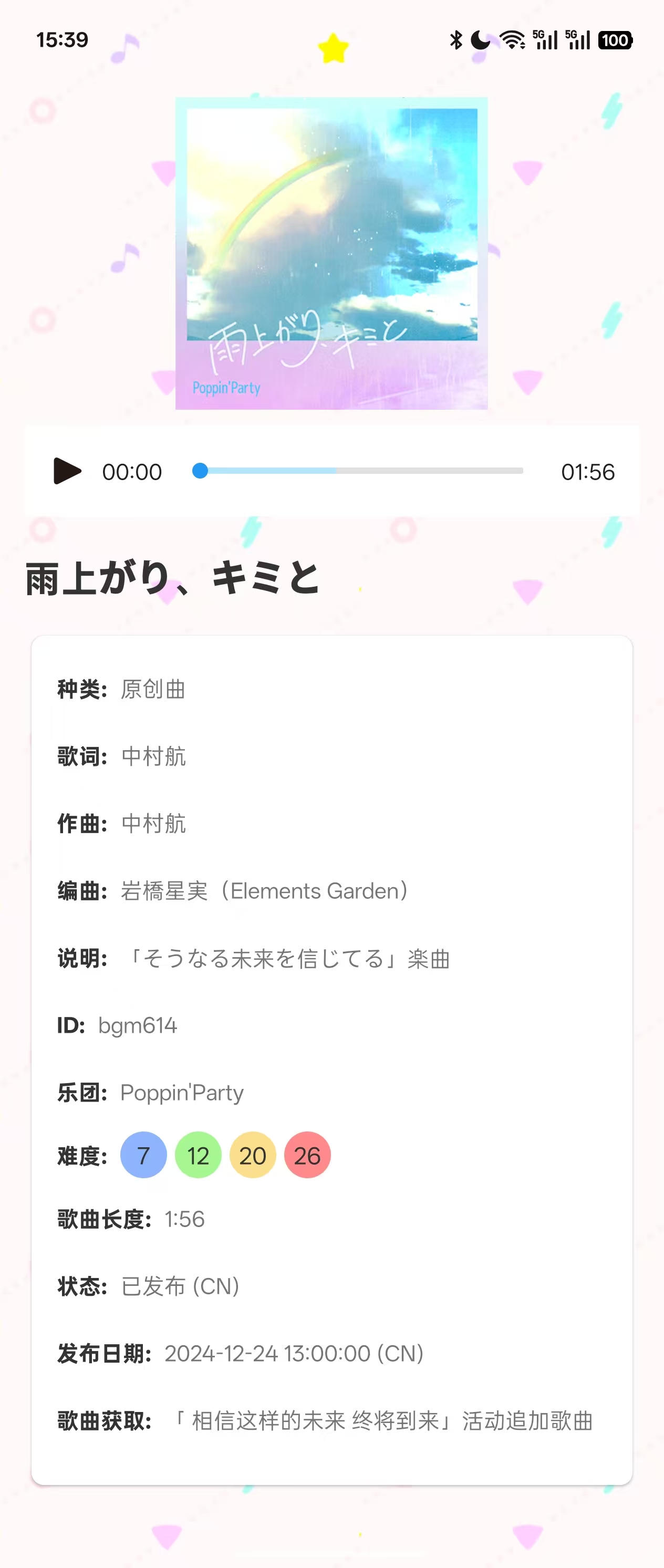Play the song preview

[67, 471]
